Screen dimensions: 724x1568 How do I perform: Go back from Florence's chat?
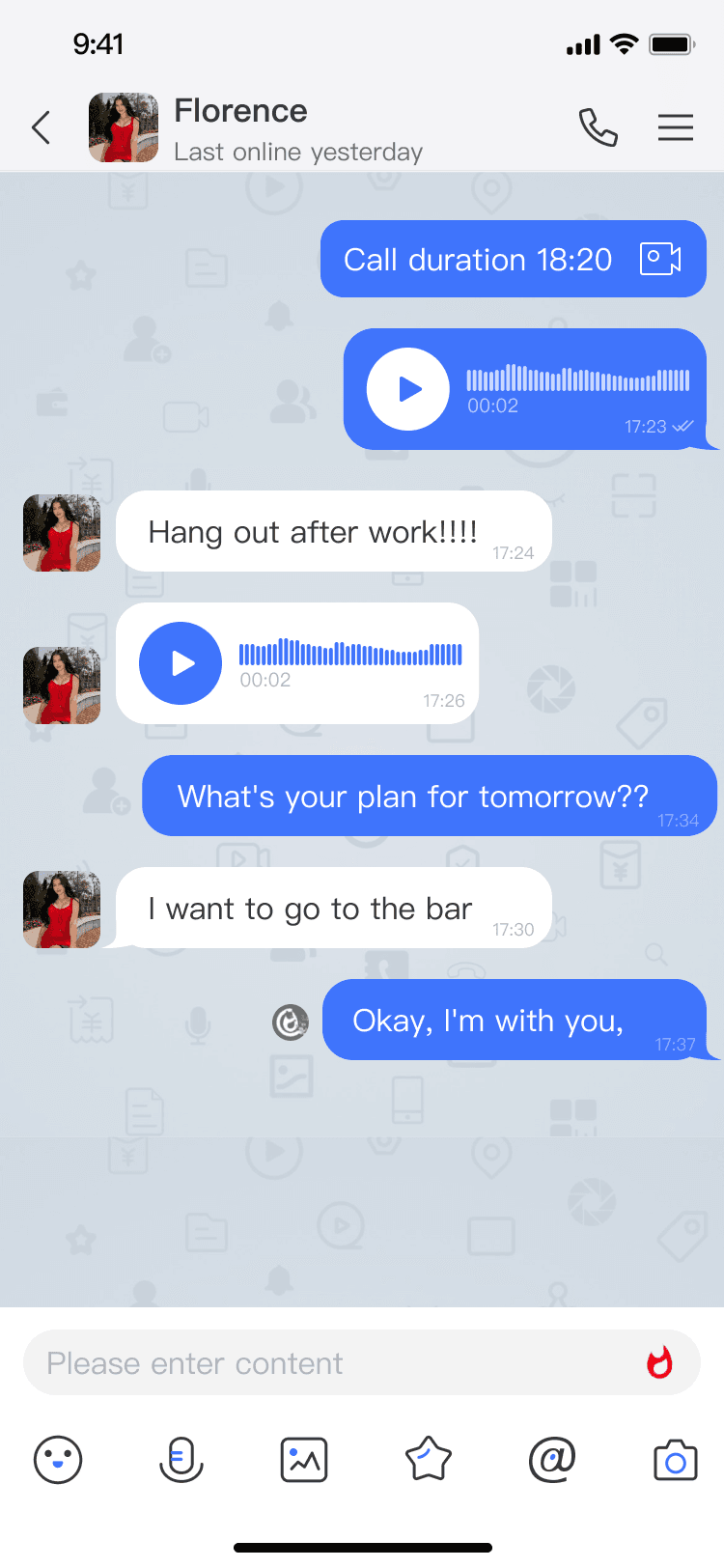click(x=41, y=127)
